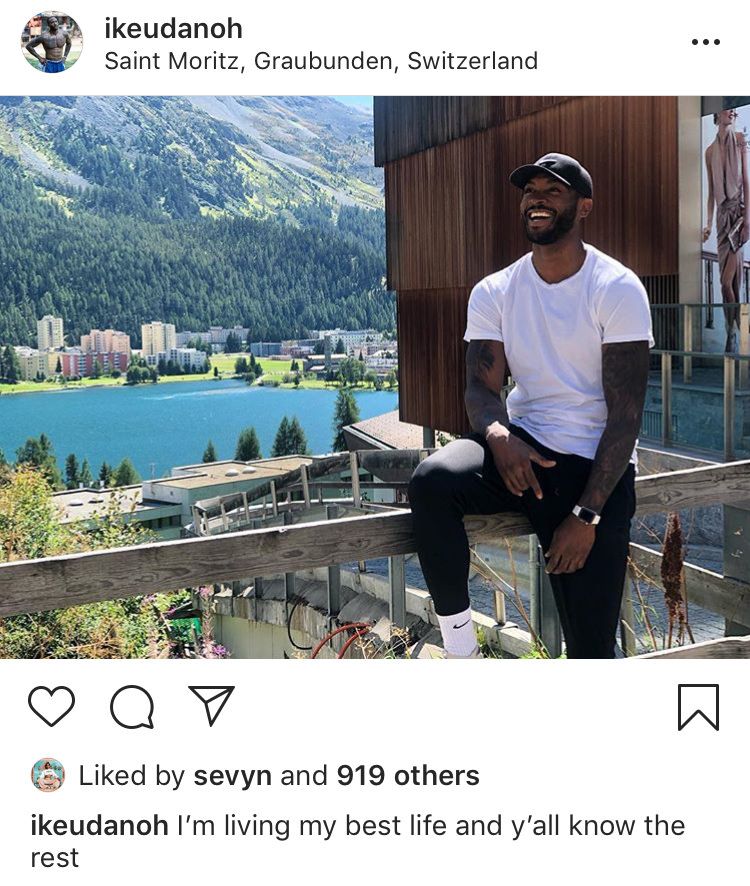Open comments with the speech bubble icon
The width and height of the screenshot is (750, 886).
pos(132,707)
